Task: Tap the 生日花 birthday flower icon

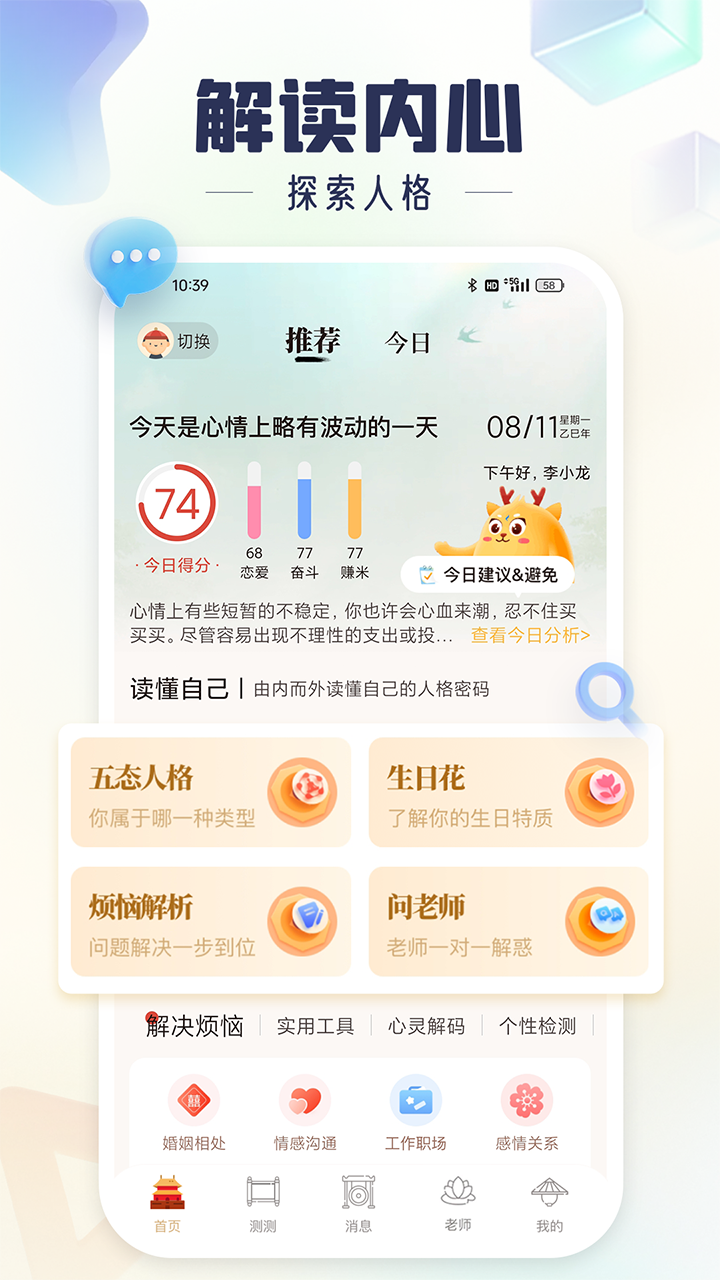Action: [601, 792]
